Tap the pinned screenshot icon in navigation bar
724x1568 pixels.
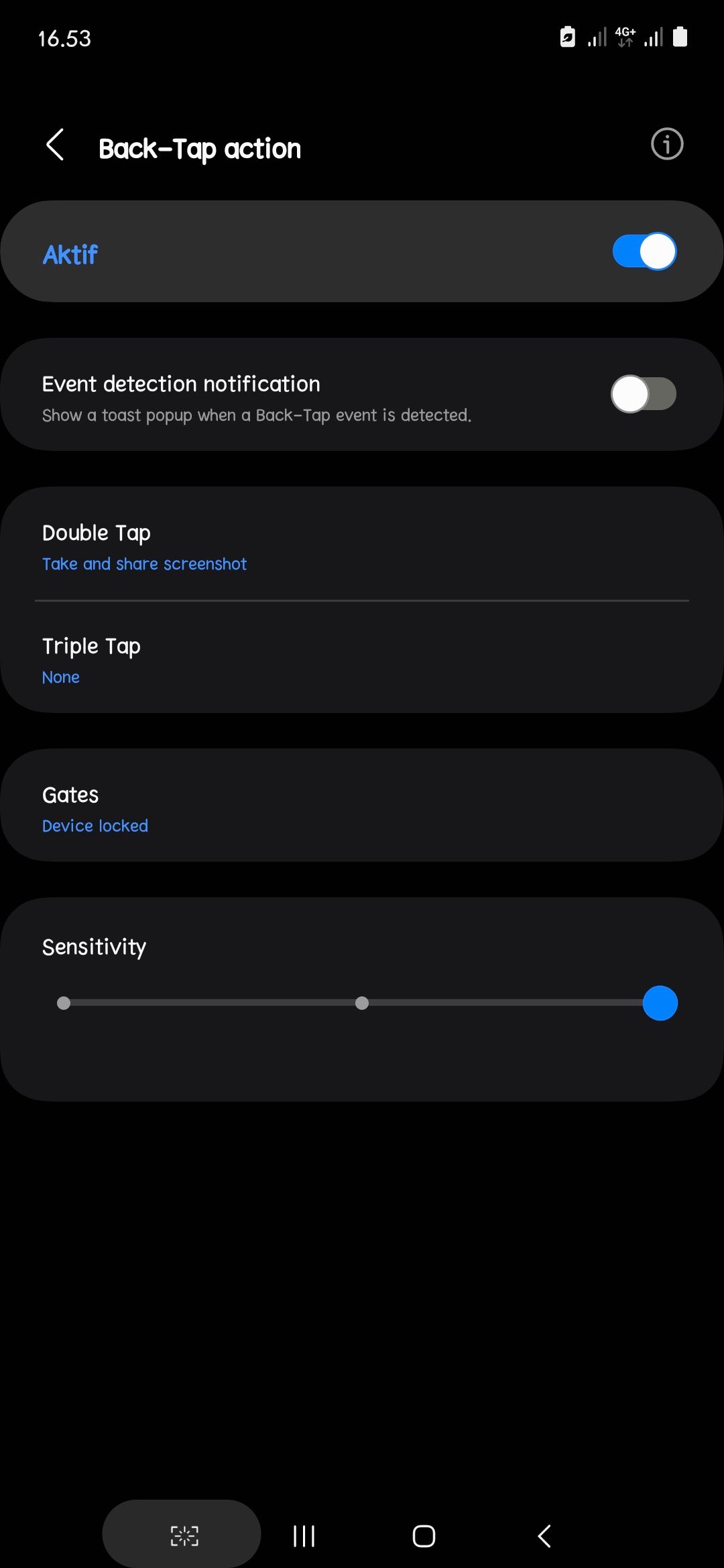(181, 1535)
